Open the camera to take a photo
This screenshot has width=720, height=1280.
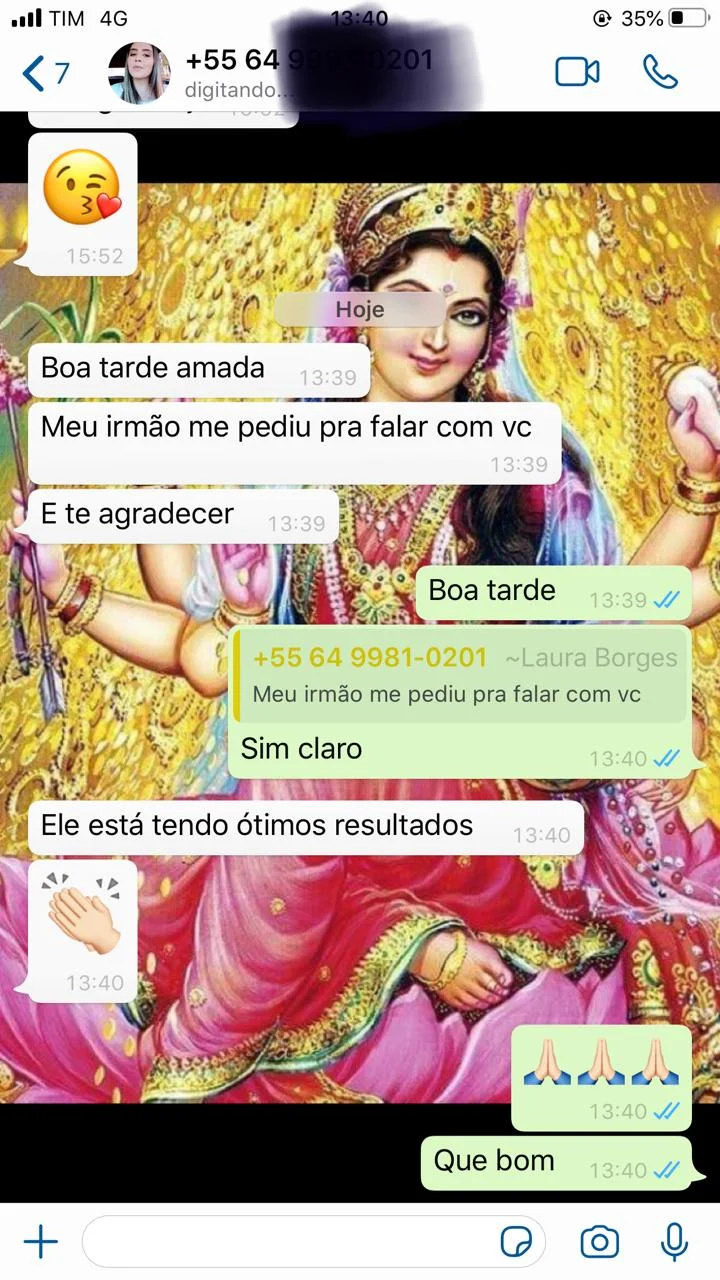click(599, 1242)
